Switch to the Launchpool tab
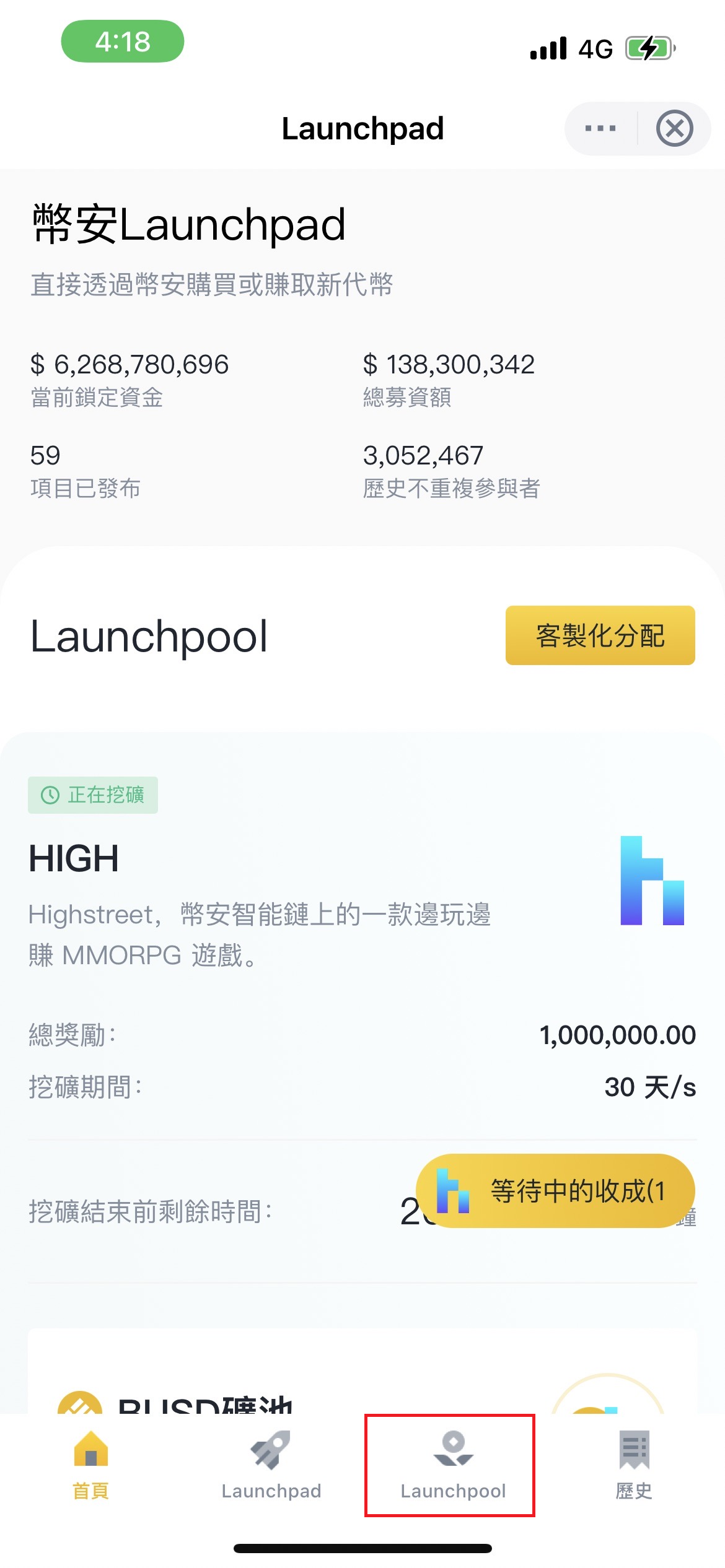Image resolution: width=725 pixels, height=1568 pixels. tap(453, 1465)
